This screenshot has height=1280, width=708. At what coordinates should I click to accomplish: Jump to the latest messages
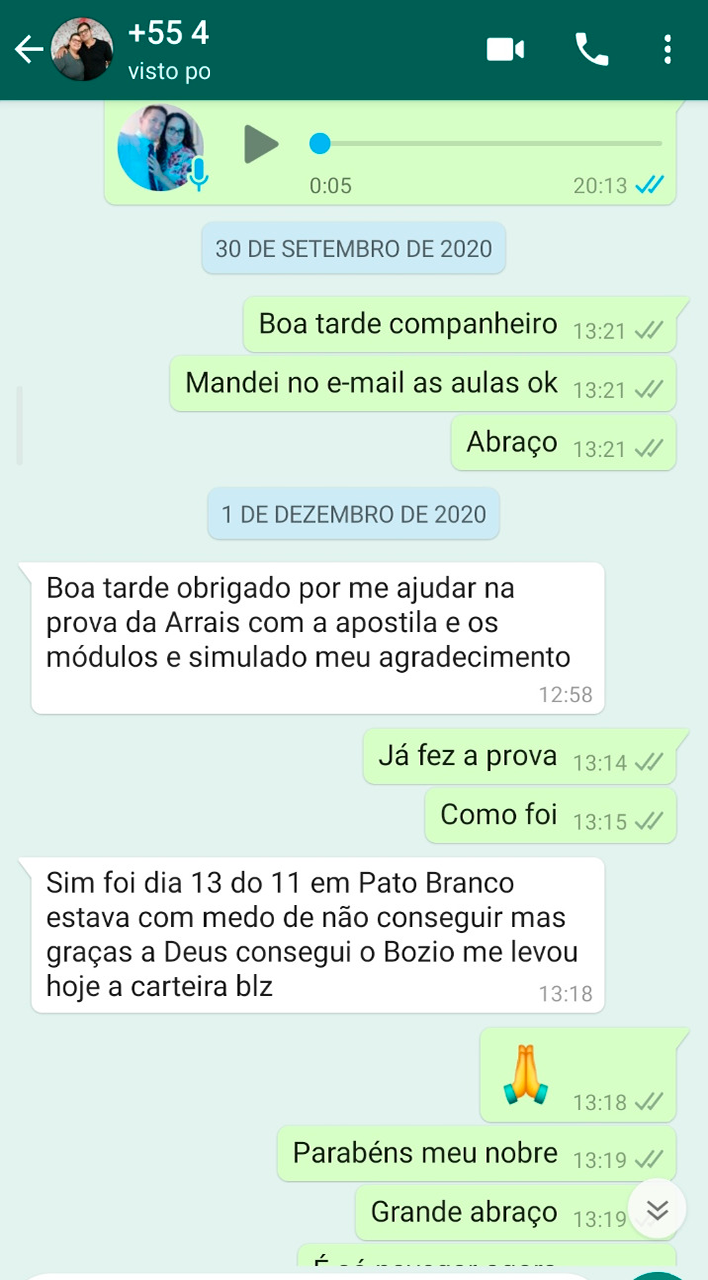[x=657, y=1210]
